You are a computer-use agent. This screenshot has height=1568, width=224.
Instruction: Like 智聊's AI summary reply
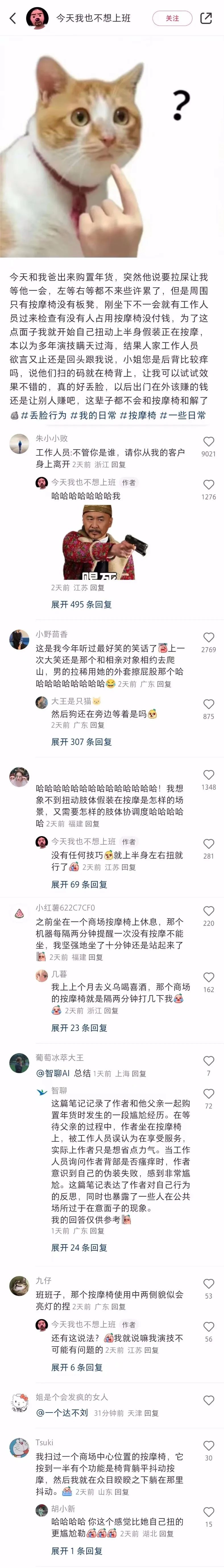point(208,1094)
